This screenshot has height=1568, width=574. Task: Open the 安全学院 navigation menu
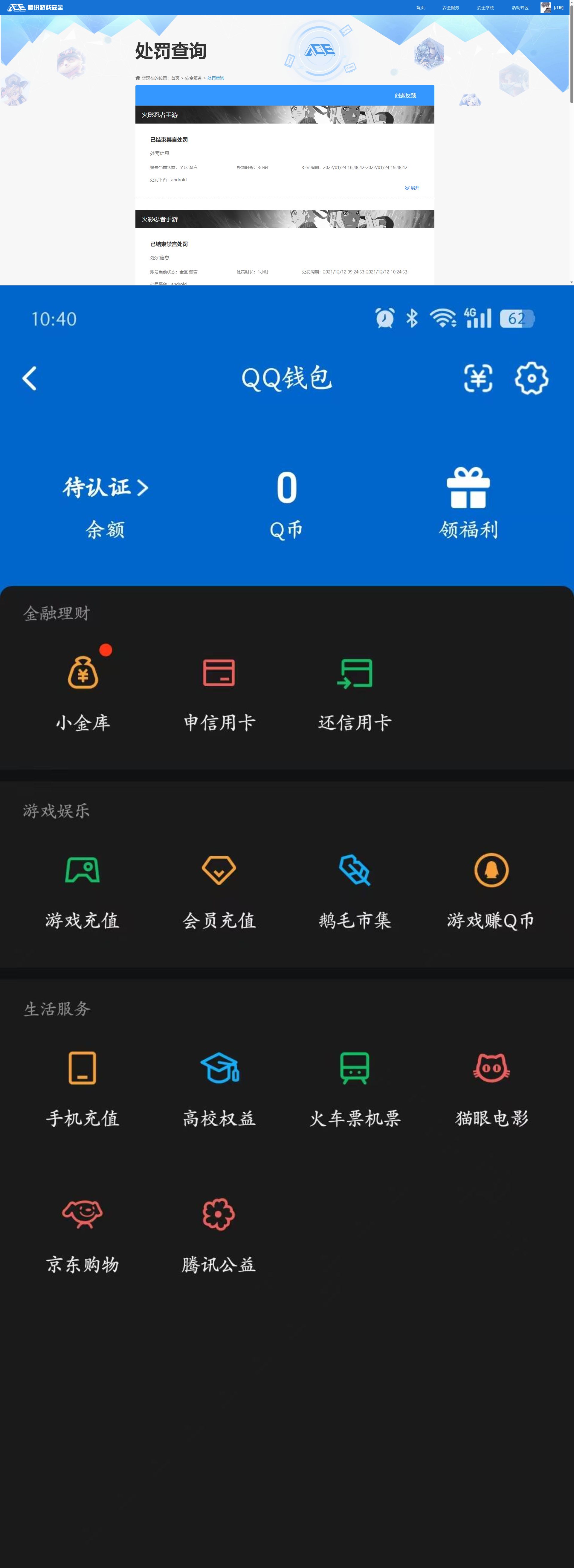tap(486, 8)
